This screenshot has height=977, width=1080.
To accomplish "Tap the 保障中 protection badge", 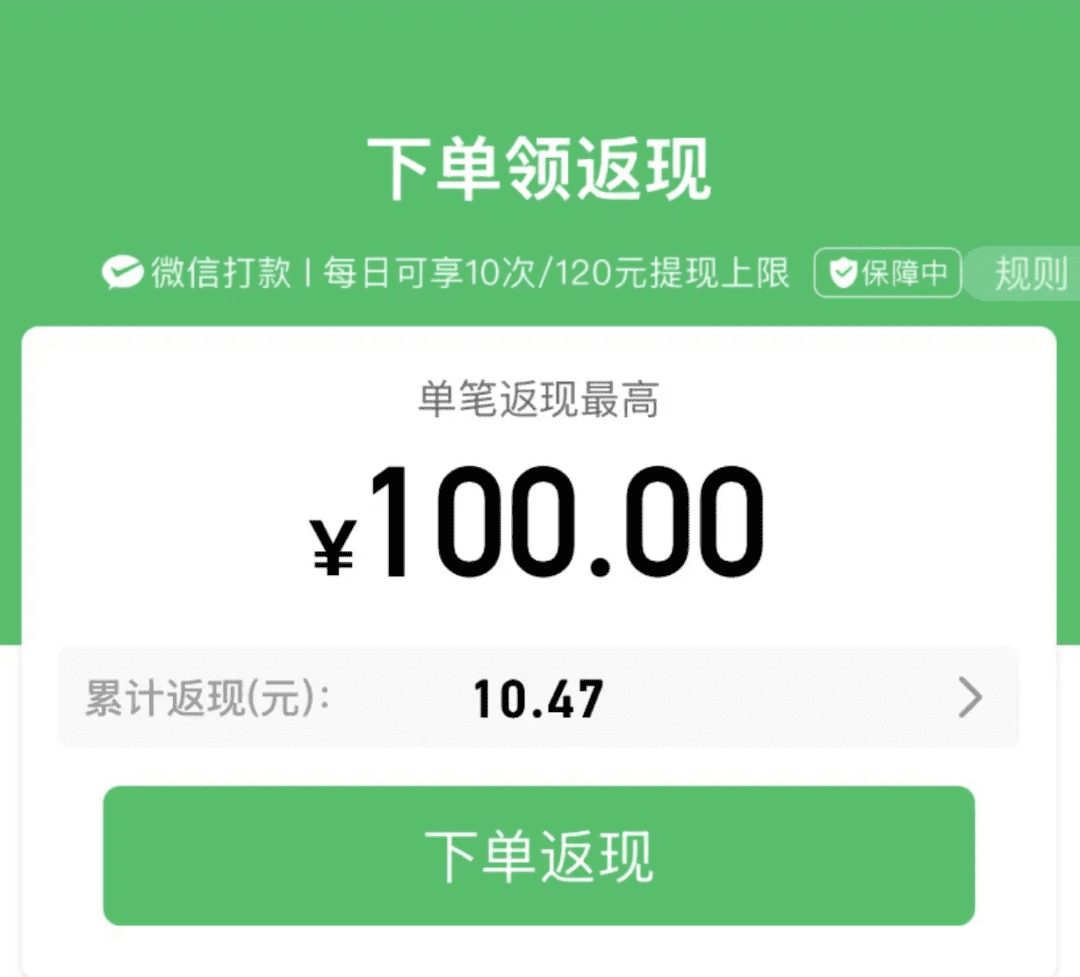I will click(887, 273).
